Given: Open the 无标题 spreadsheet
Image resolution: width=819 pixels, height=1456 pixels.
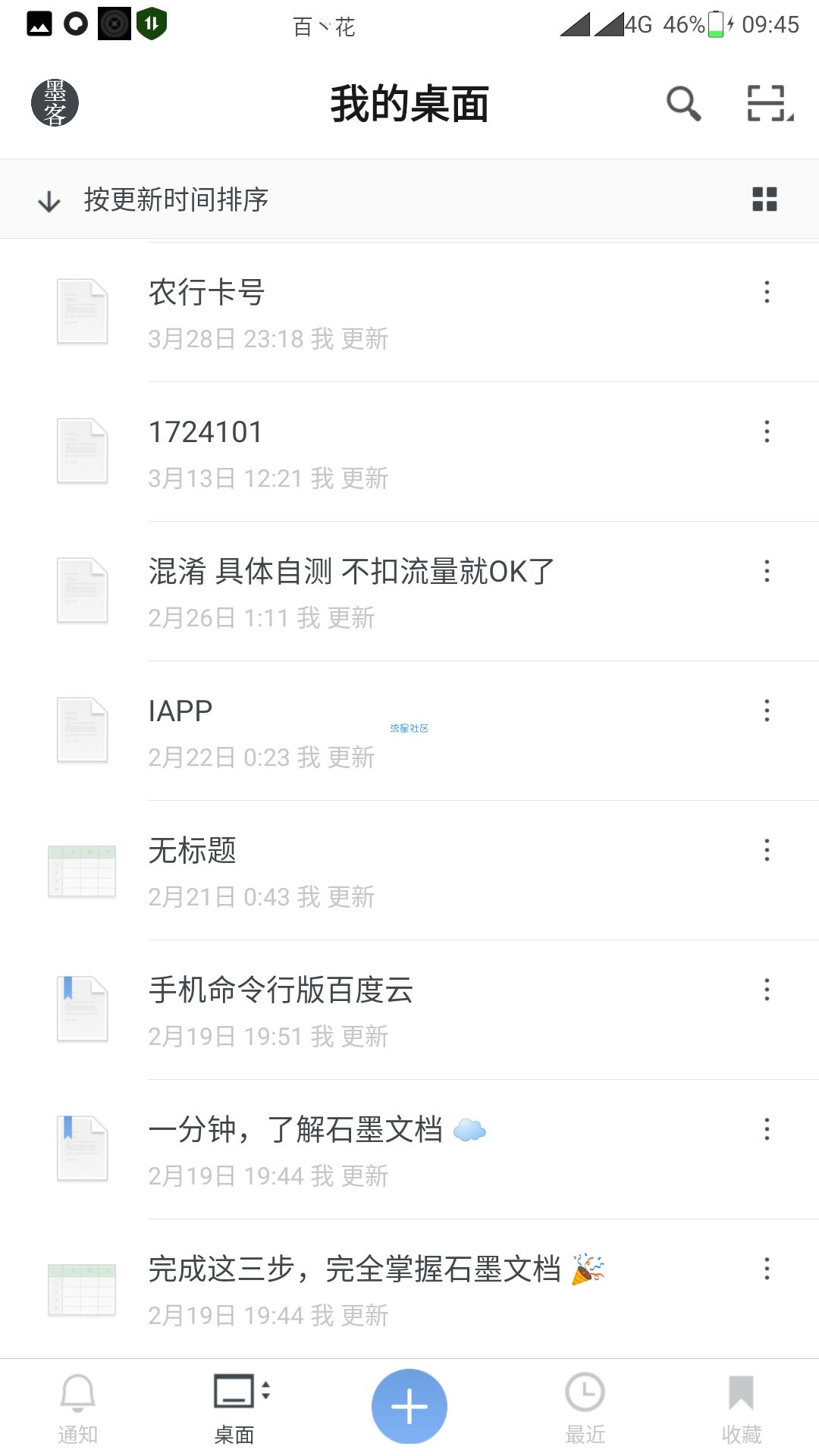Looking at the screenshot, I should tap(409, 871).
